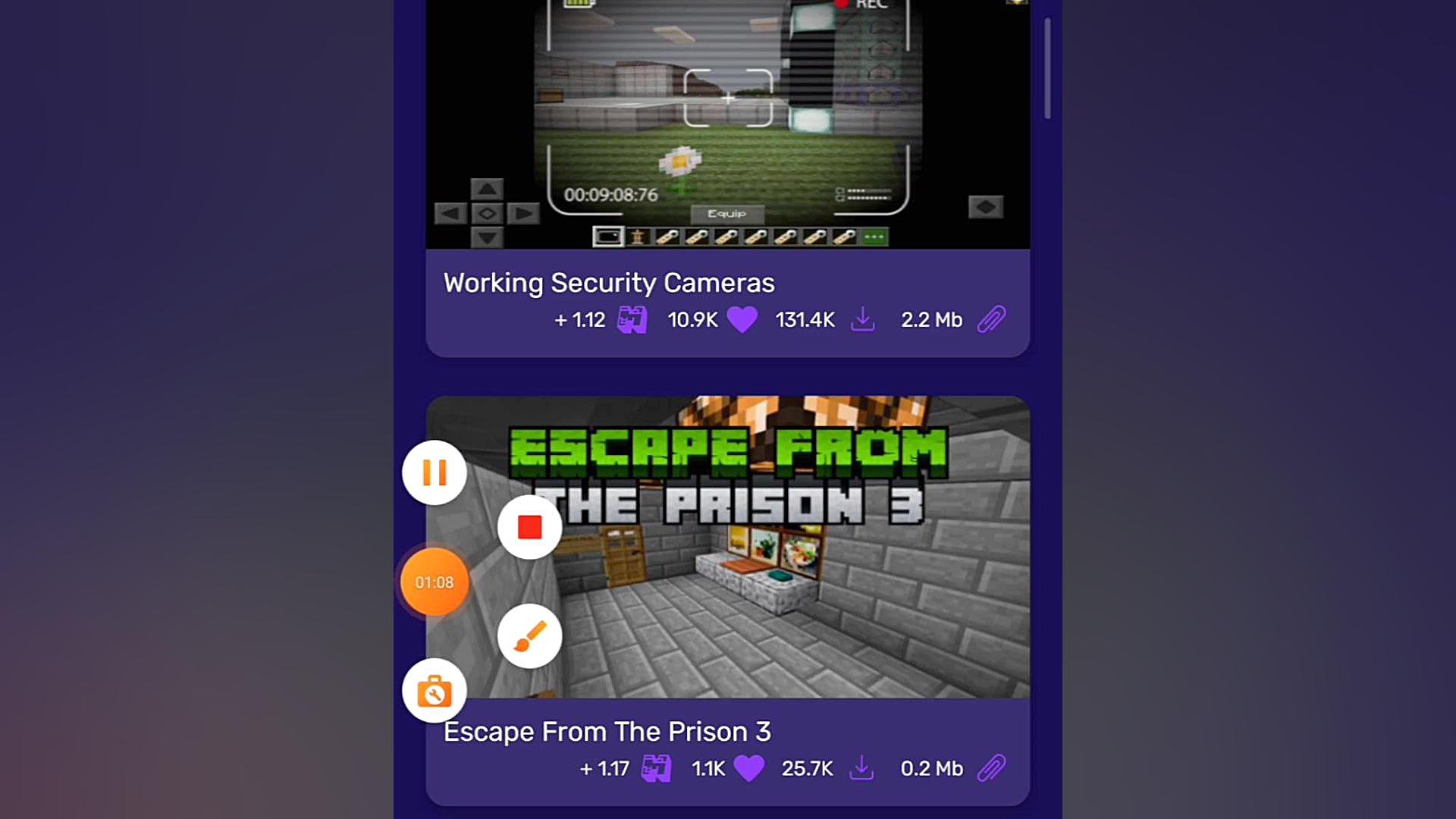Collapse the orange recording timer bubble
This screenshot has height=819, width=1456.
[x=435, y=582]
